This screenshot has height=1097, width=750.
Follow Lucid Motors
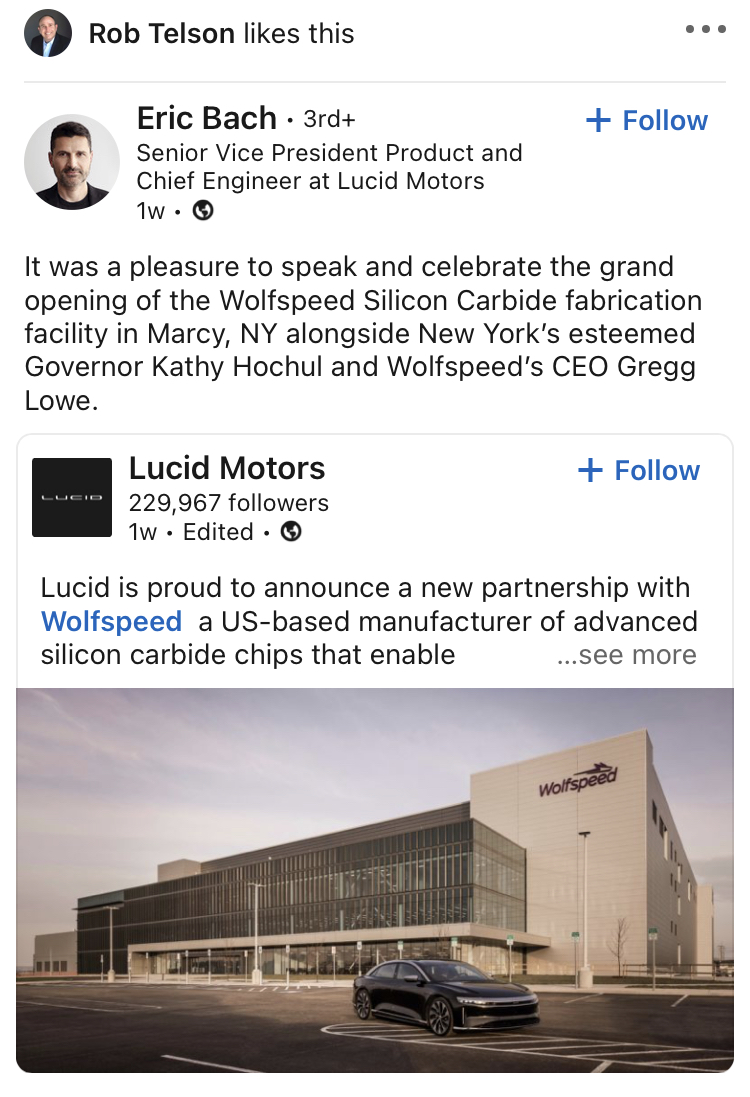[x=639, y=471]
